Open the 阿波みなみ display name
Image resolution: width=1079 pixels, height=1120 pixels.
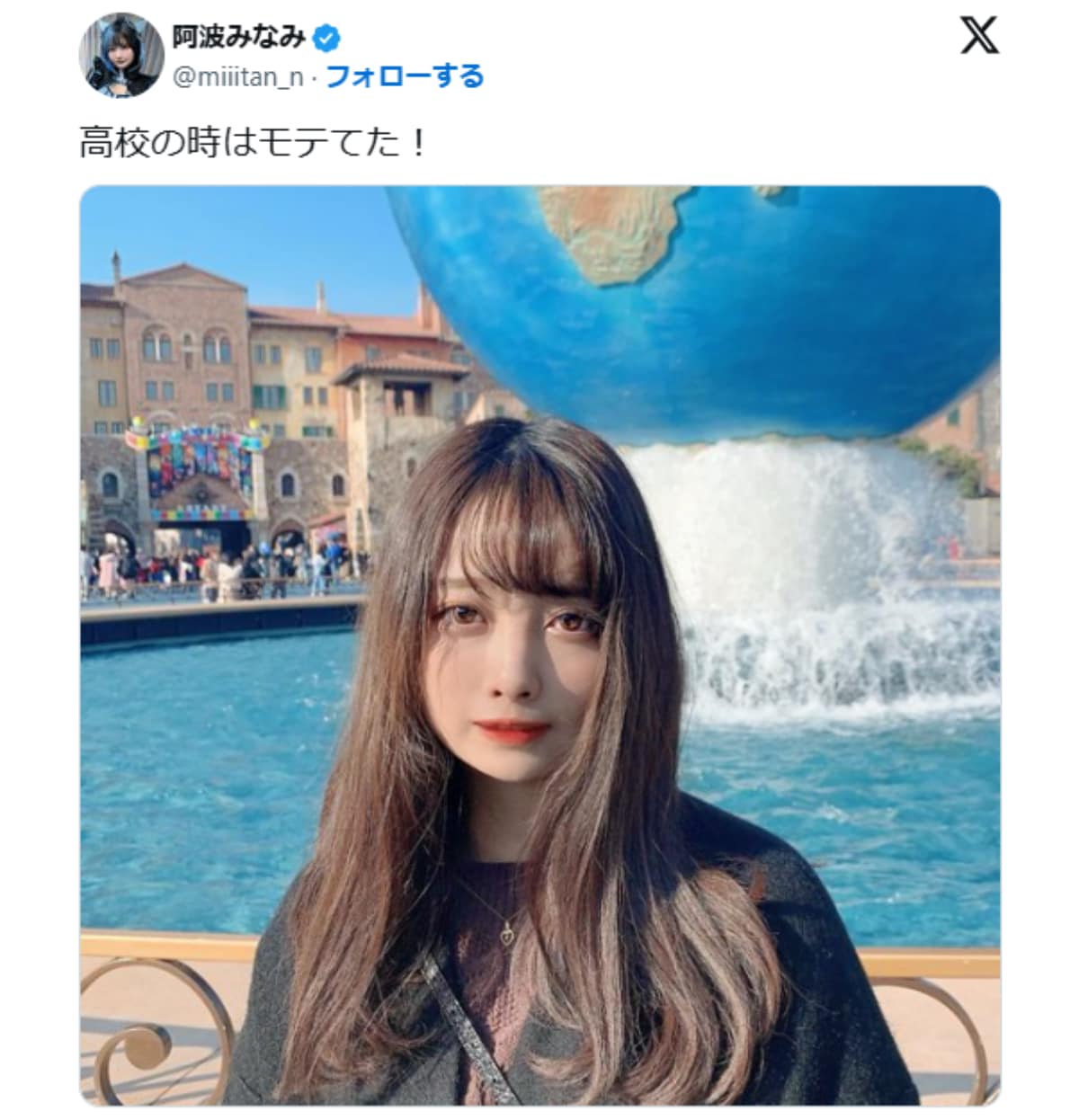[x=239, y=38]
